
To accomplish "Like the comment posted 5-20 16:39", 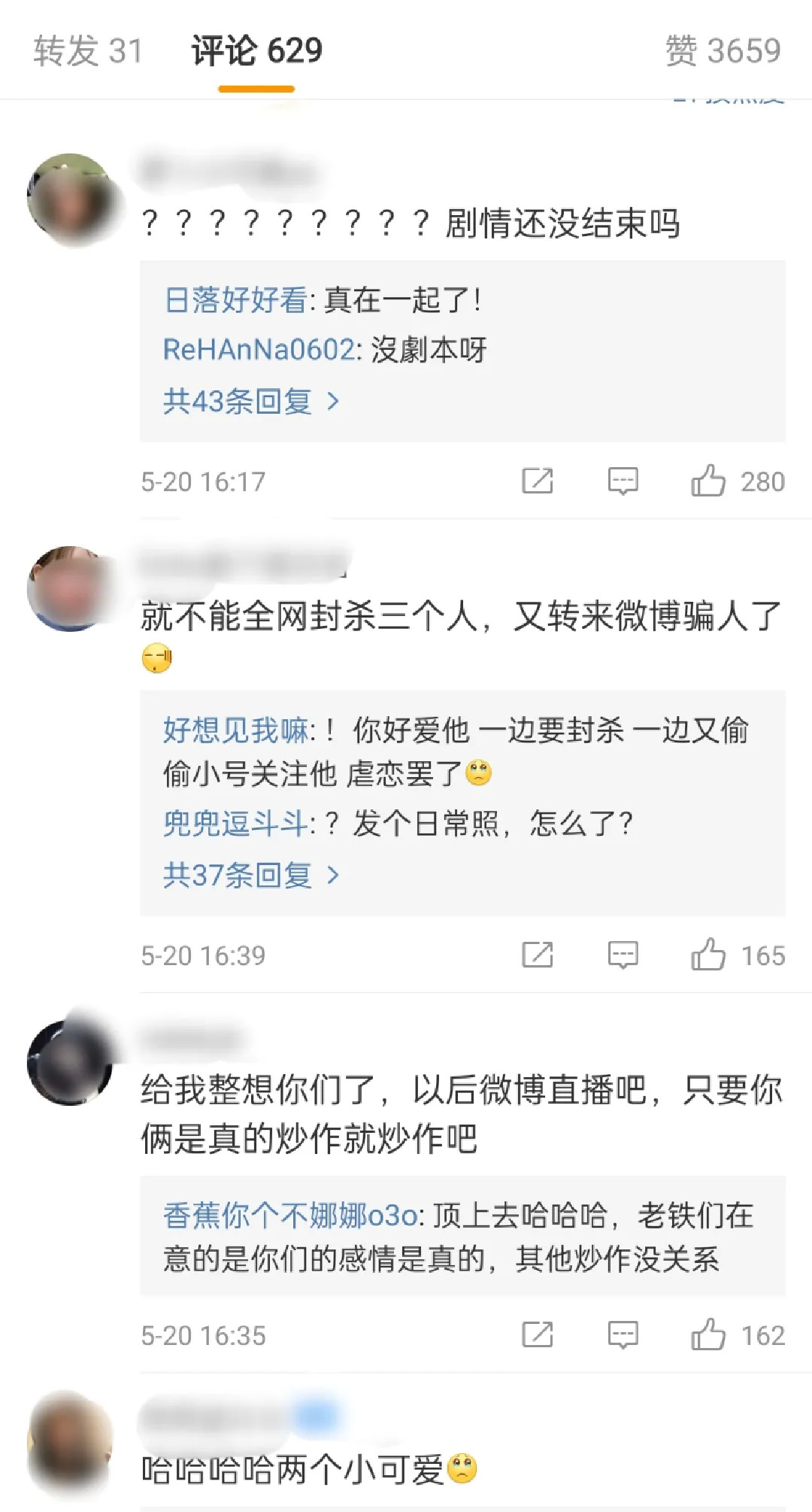I will [x=738, y=955].
